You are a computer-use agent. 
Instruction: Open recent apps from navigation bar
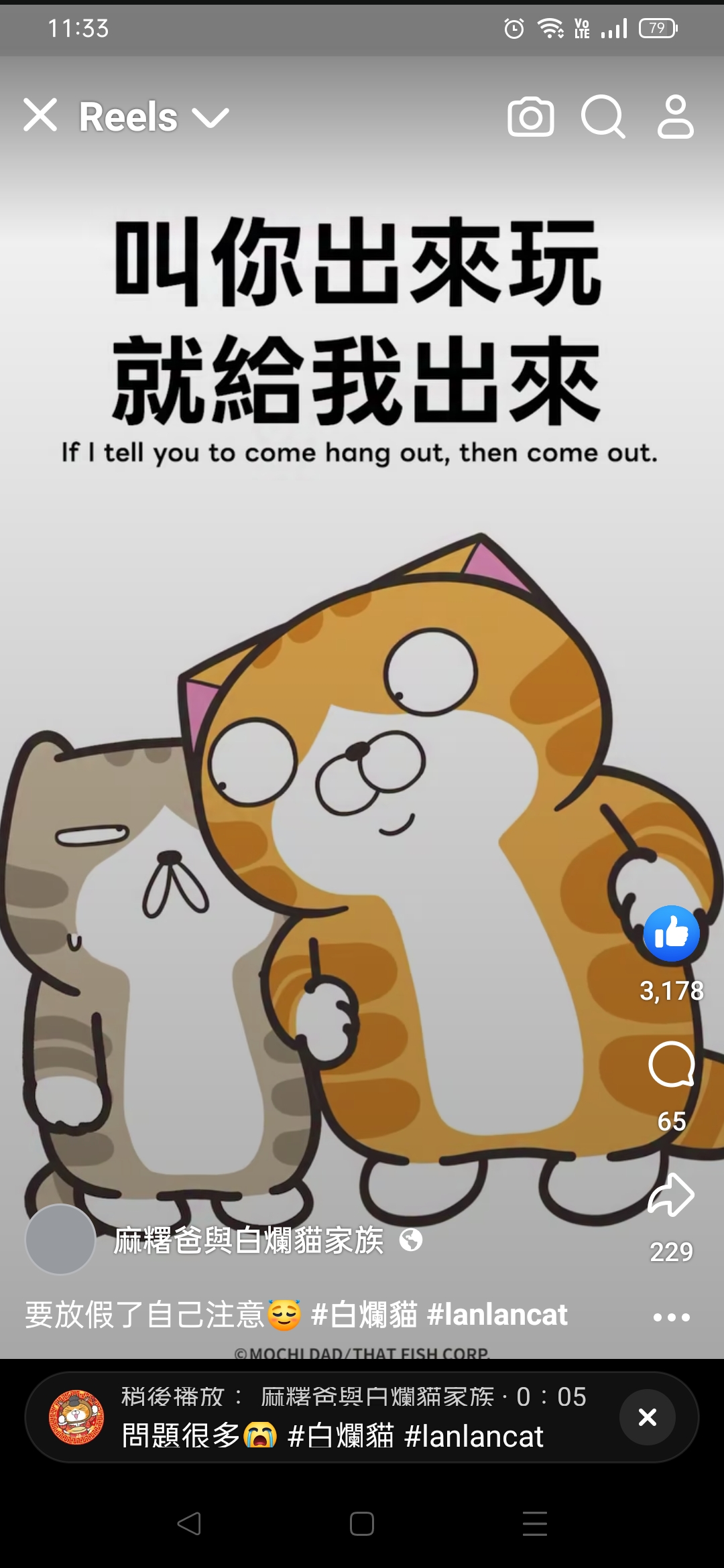click(535, 1524)
